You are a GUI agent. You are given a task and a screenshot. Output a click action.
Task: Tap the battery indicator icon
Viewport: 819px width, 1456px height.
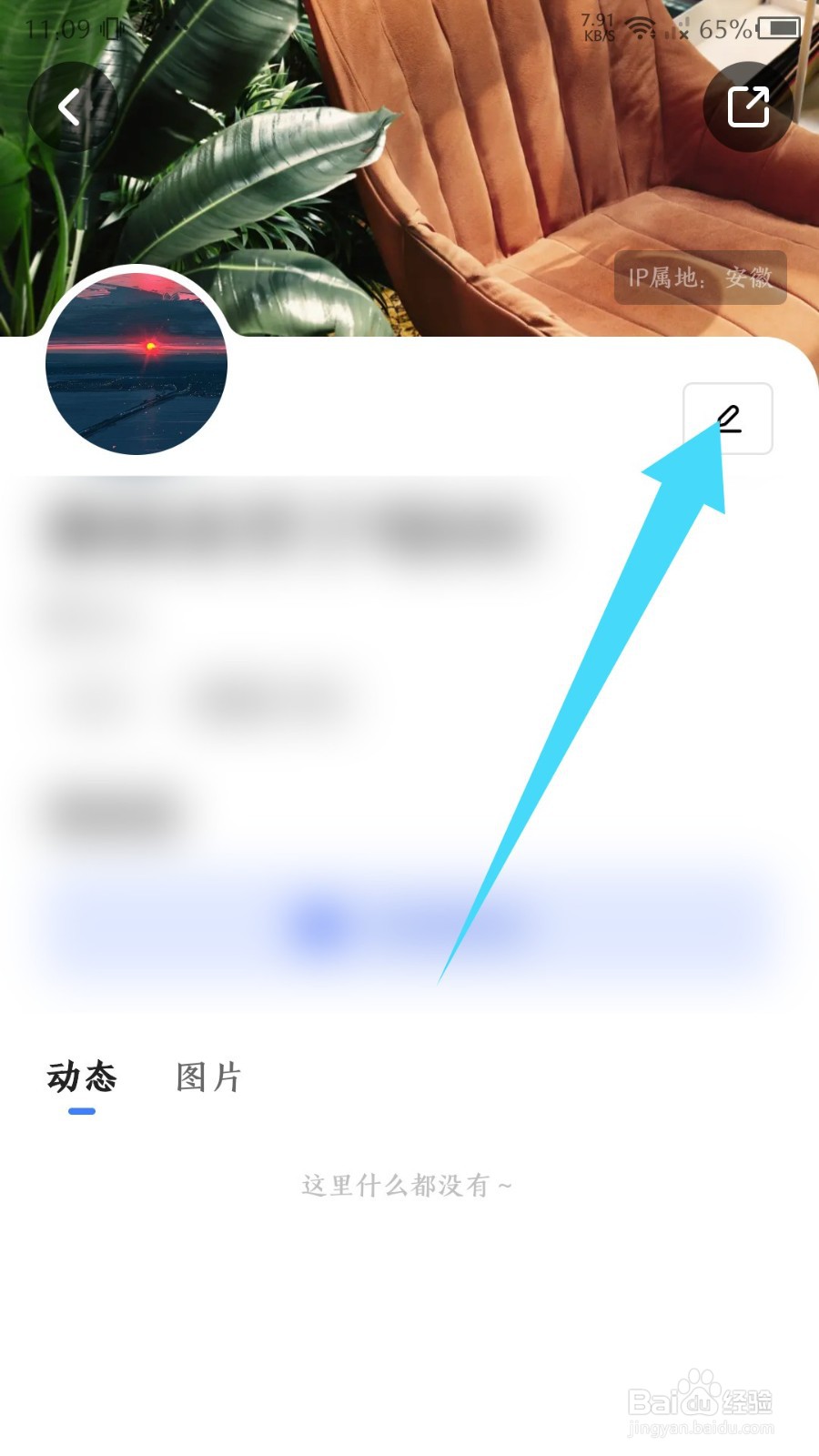pyautogui.click(x=778, y=29)
